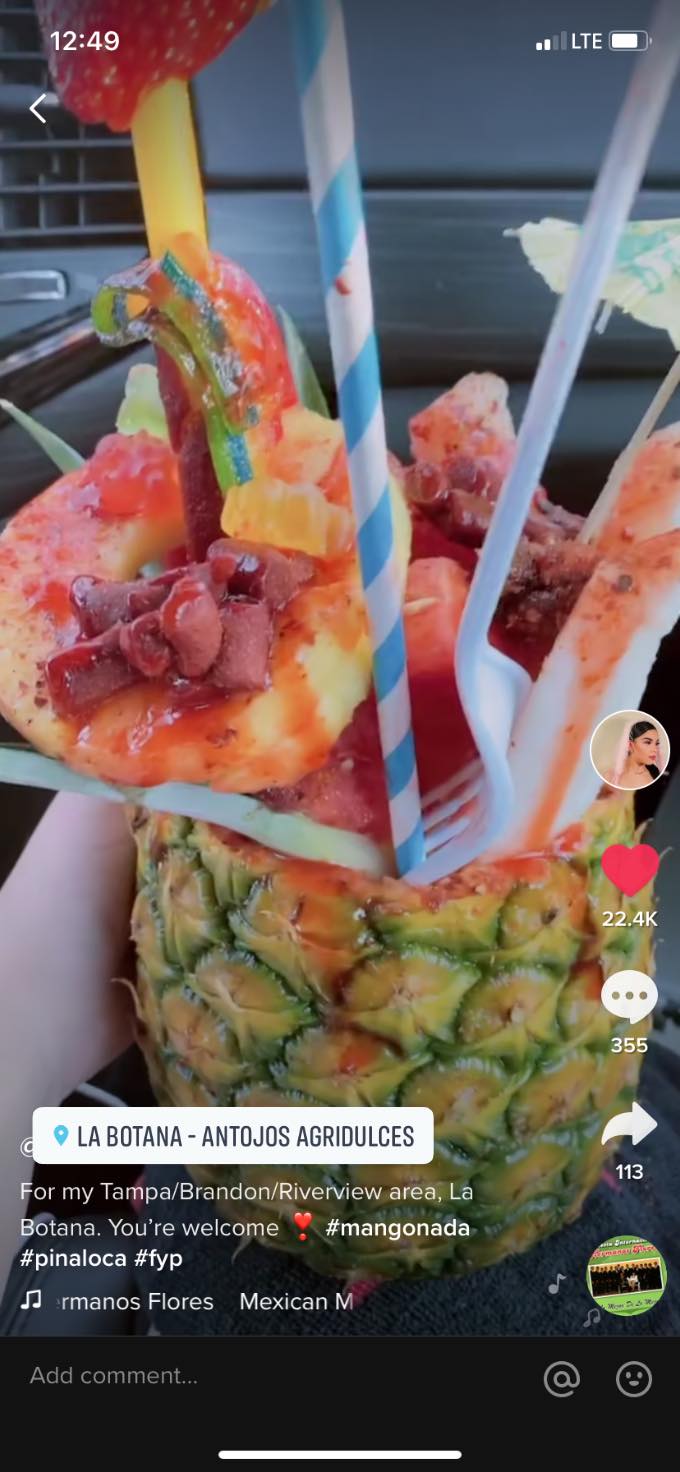Open the #fyp hashtag
This screenshot has height=1472, width=680.
click(158, 1258)
